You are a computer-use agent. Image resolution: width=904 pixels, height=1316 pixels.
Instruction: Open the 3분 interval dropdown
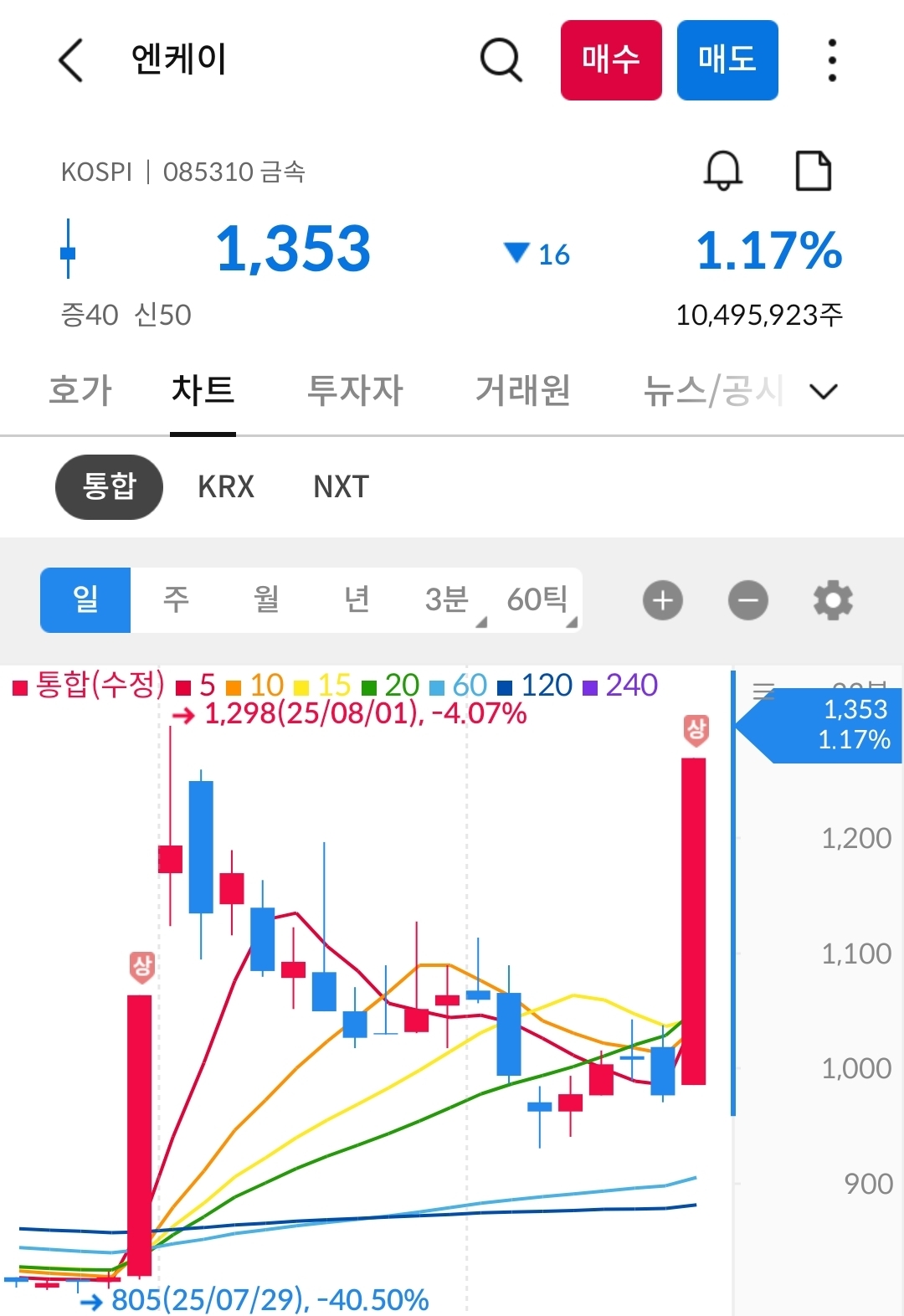(446, 599)
